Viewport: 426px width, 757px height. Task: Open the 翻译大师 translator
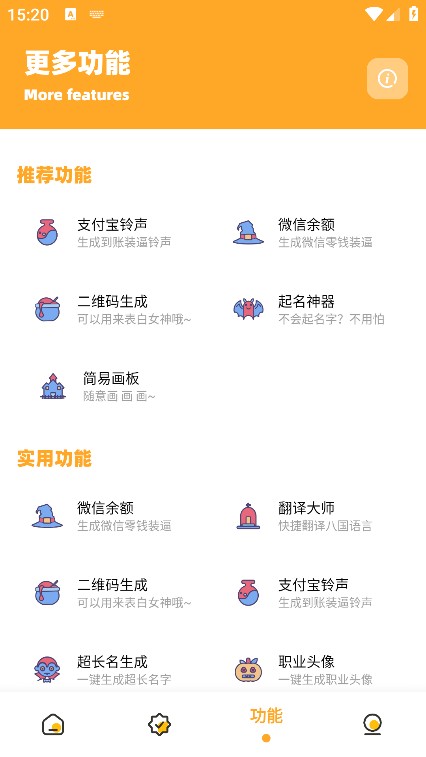311,516
